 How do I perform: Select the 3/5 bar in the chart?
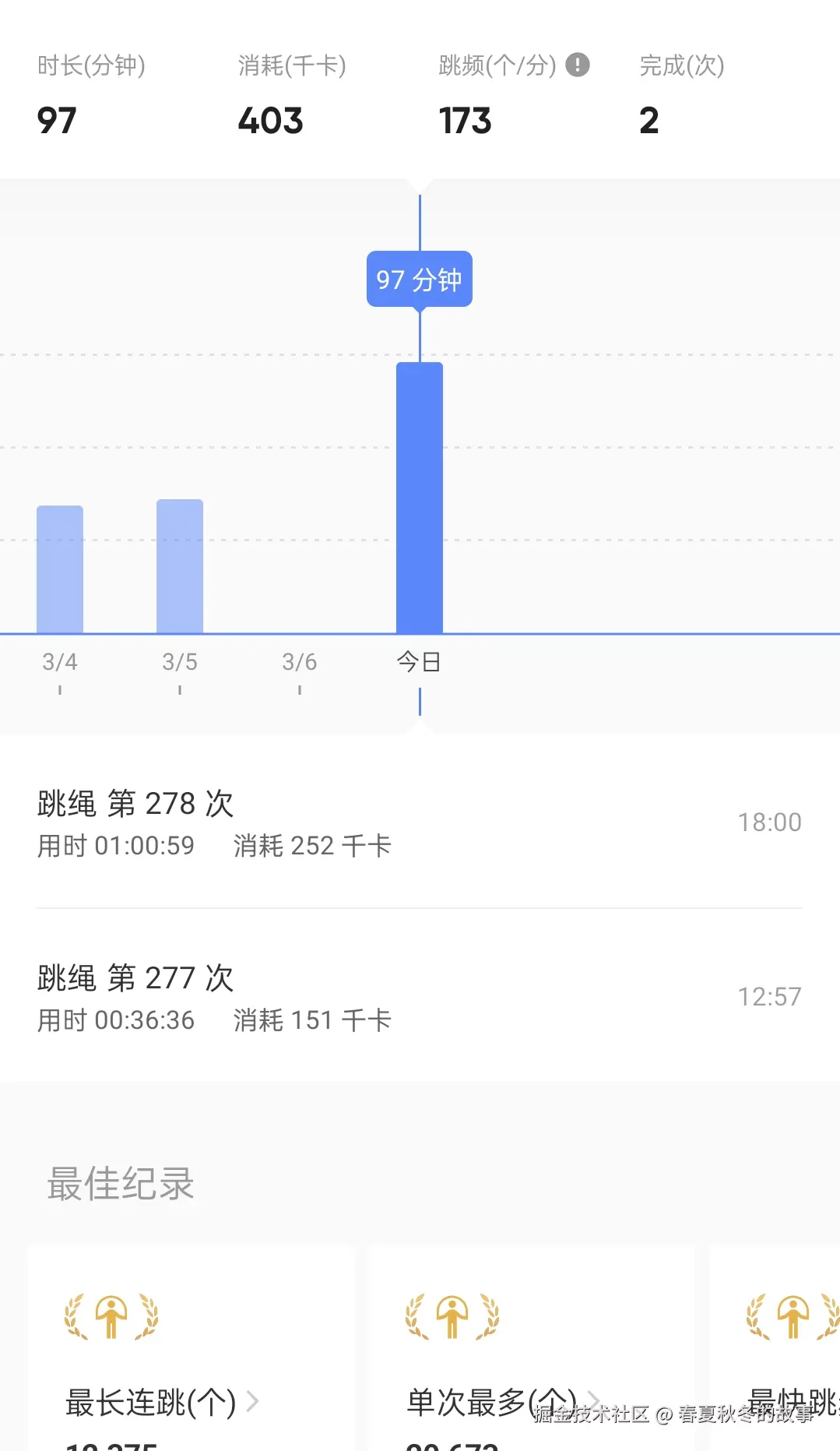click(x=181, y=567)
